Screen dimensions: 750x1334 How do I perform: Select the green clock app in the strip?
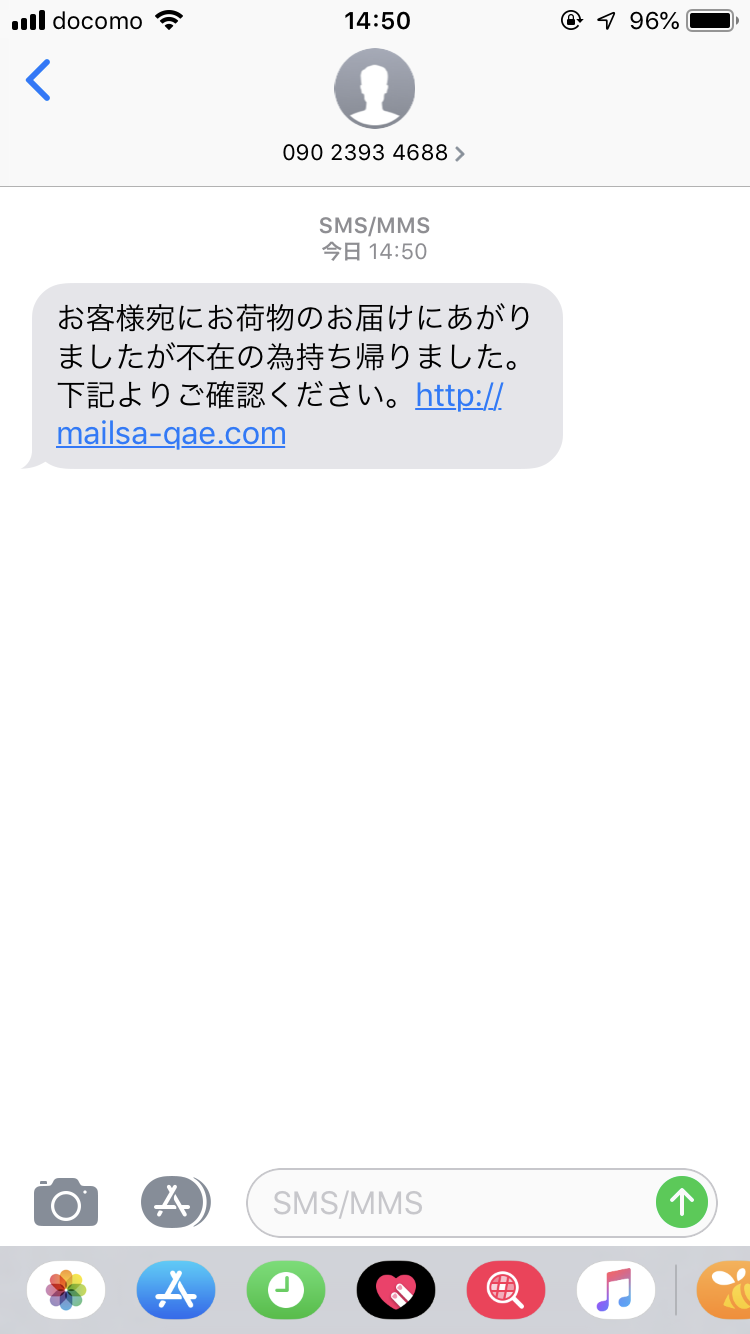point(286,1290)
